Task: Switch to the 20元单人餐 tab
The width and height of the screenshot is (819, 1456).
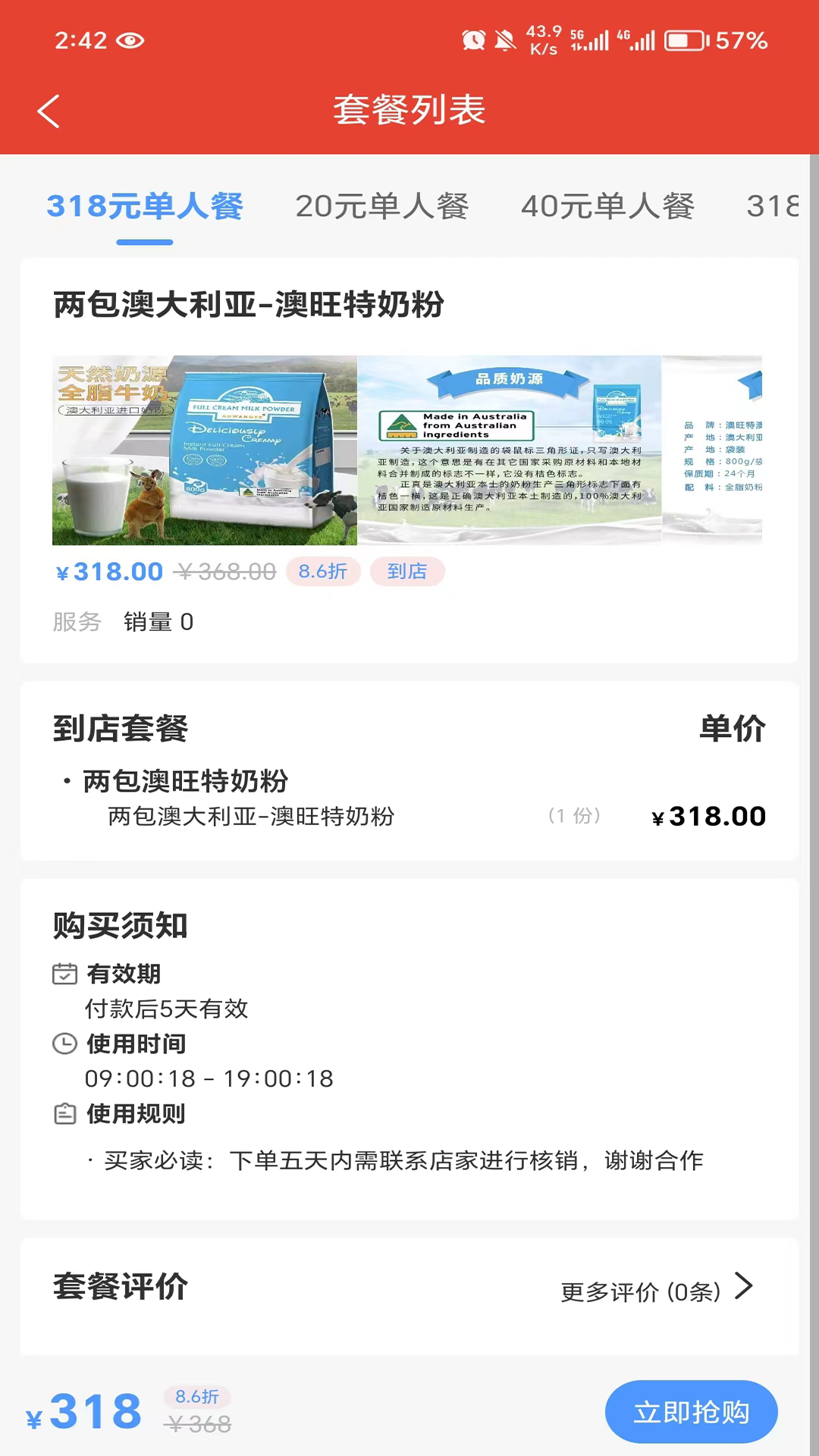Action: 381,206
